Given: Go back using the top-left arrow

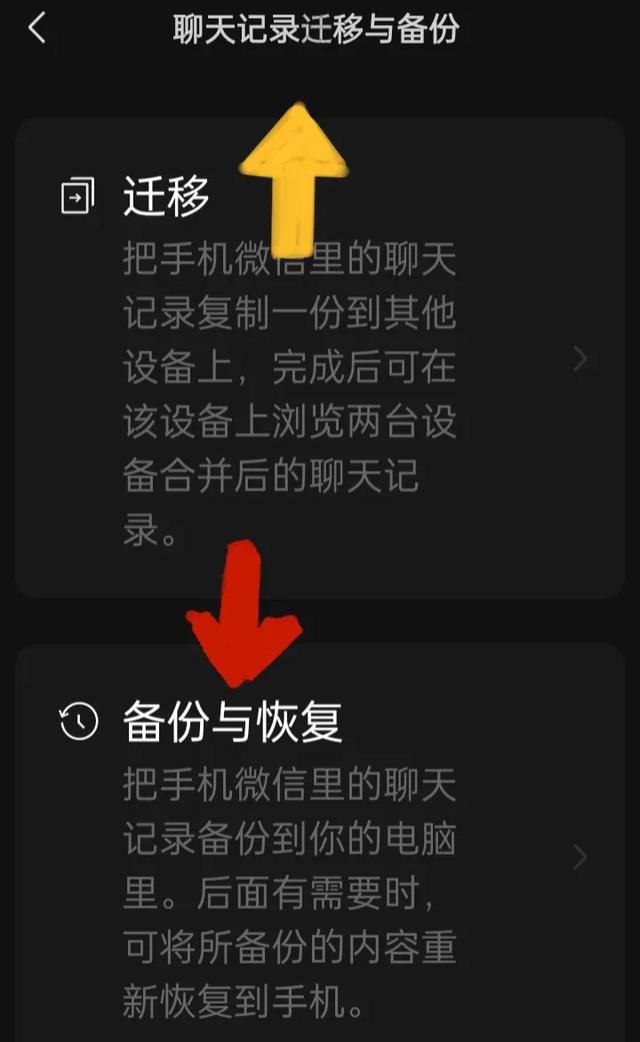Looking at the screenshot, I should [37, 28].
